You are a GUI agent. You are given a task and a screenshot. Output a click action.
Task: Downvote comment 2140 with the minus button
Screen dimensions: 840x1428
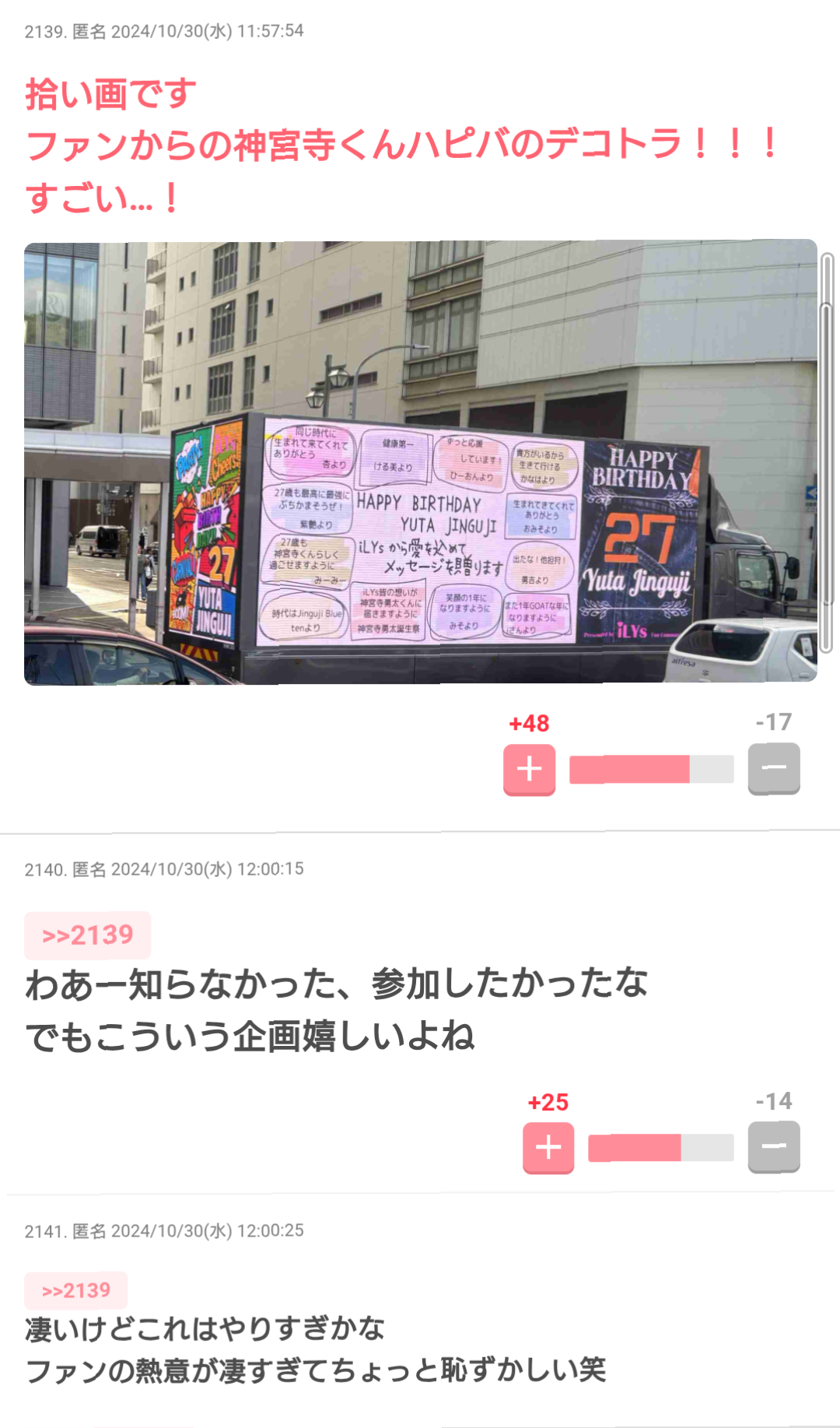tap(774, 1146)
